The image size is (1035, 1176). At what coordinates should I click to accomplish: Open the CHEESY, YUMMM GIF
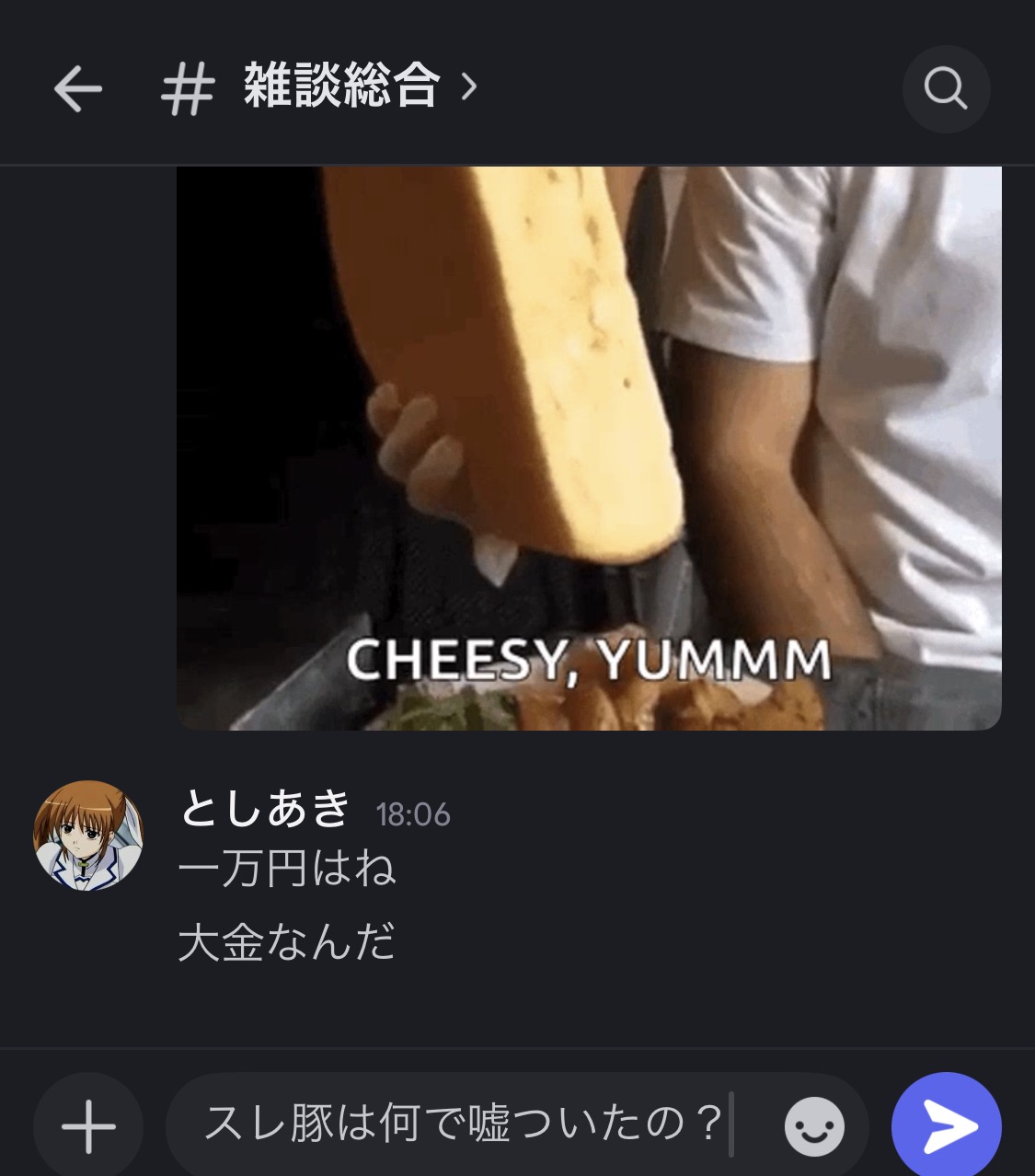click(x=588, y=448)
